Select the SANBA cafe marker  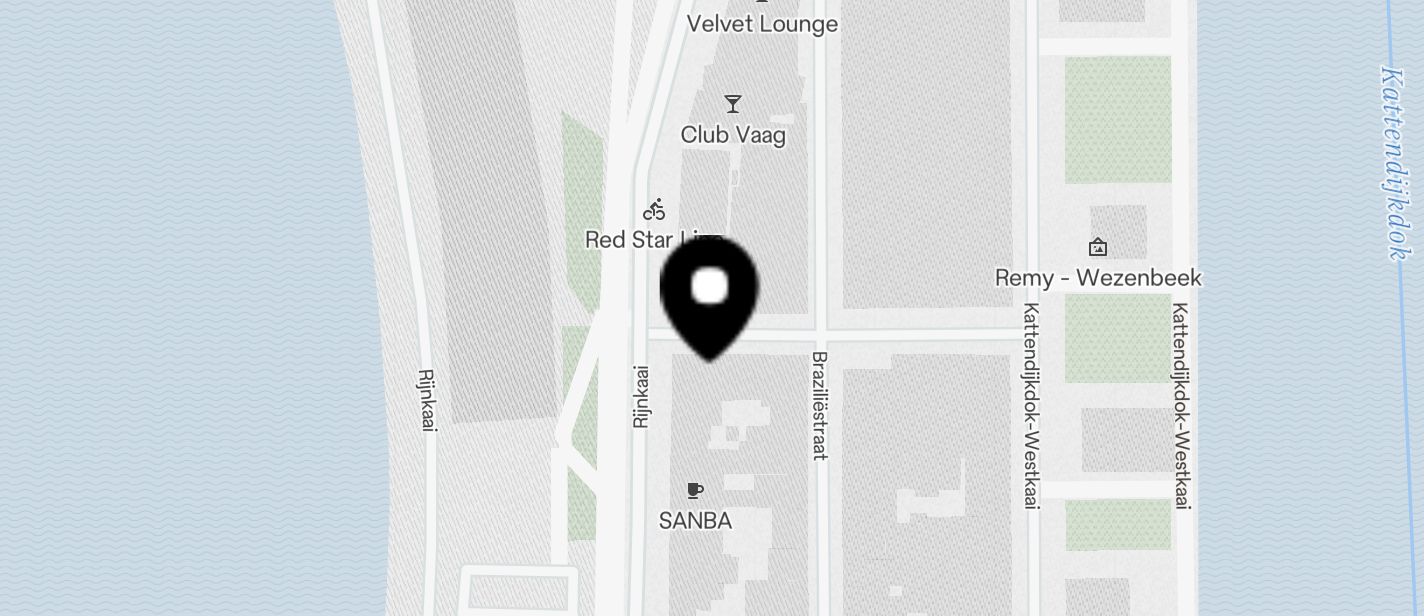[x=695, y=490]
